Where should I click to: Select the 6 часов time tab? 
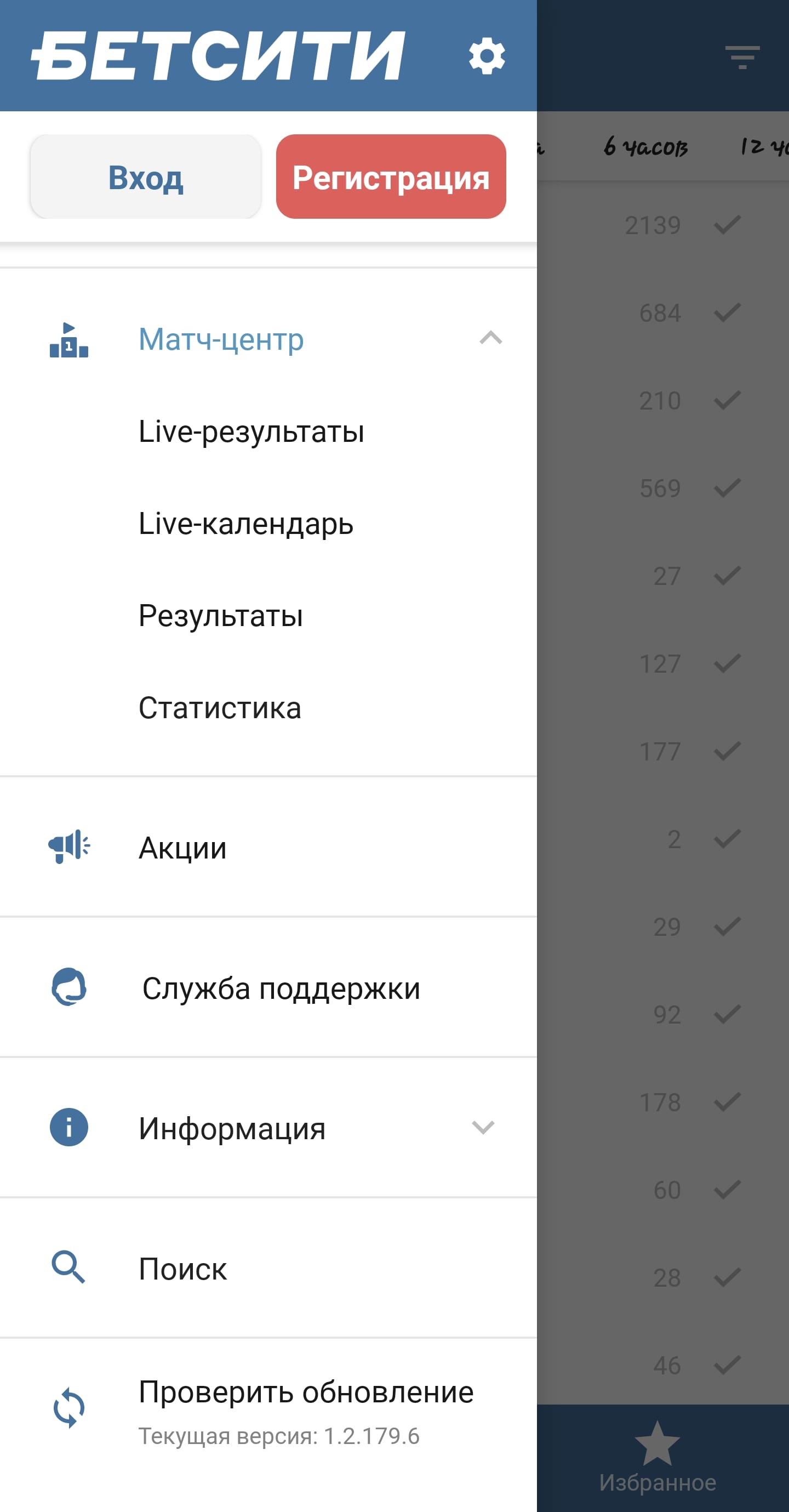click(x=645, y=147)
